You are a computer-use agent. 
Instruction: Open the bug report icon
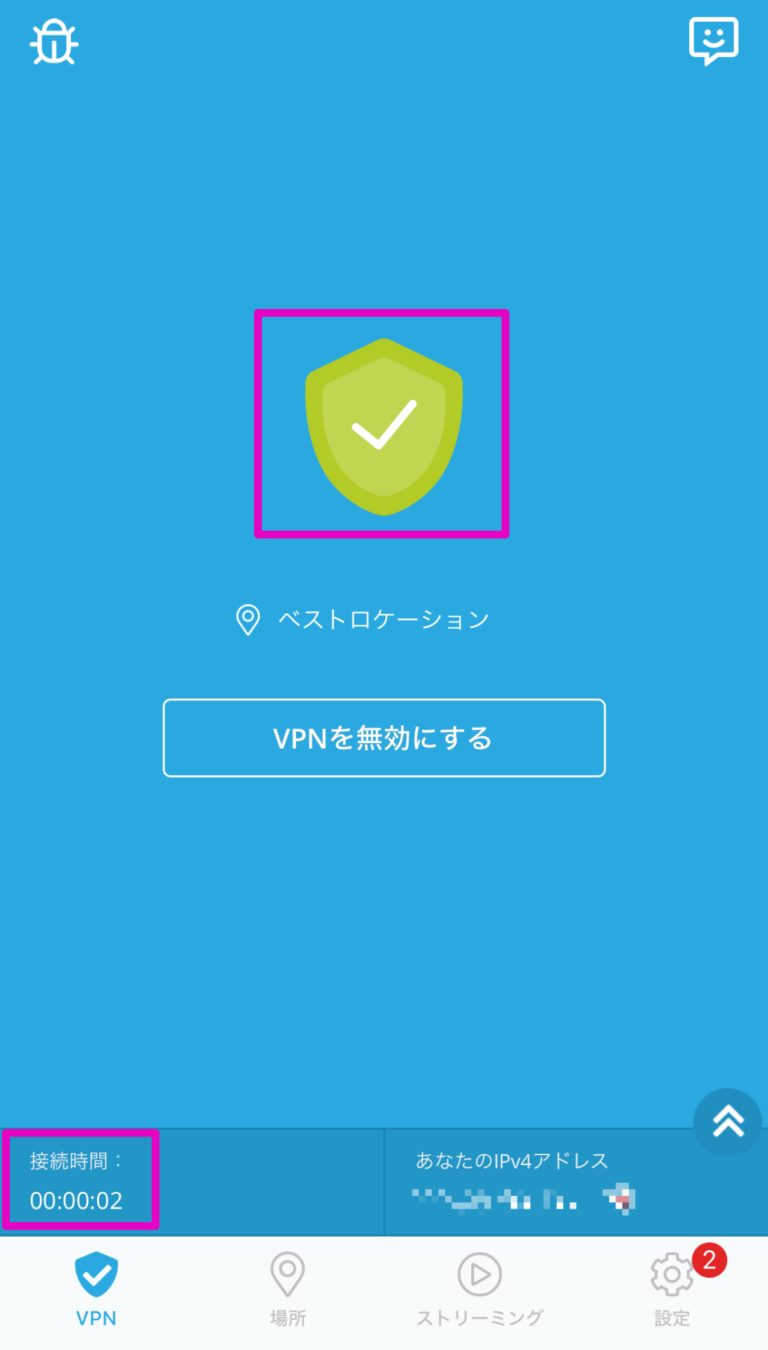53,42
